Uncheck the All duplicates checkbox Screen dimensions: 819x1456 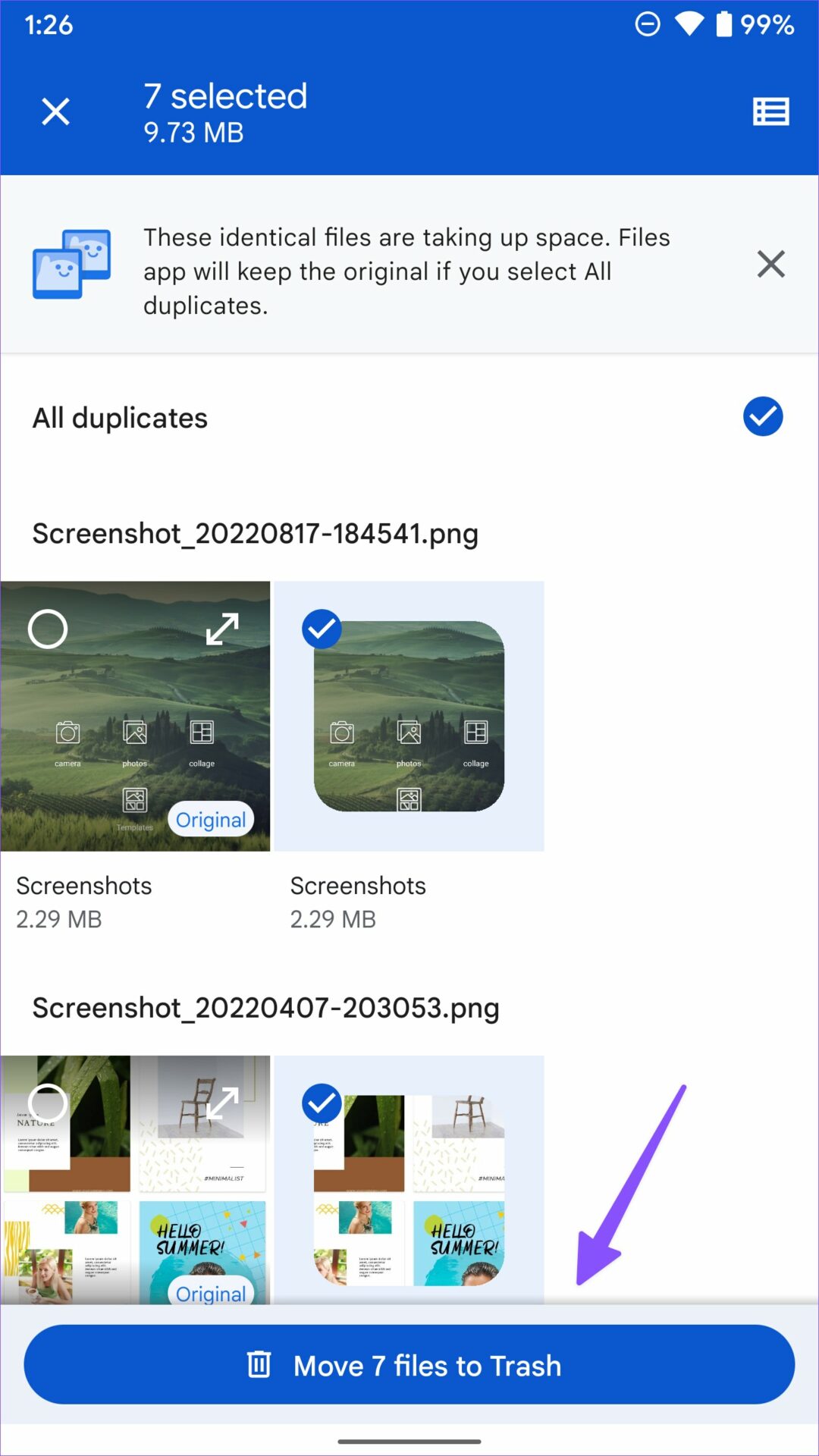pyautogui.click(x=763, y=416)
